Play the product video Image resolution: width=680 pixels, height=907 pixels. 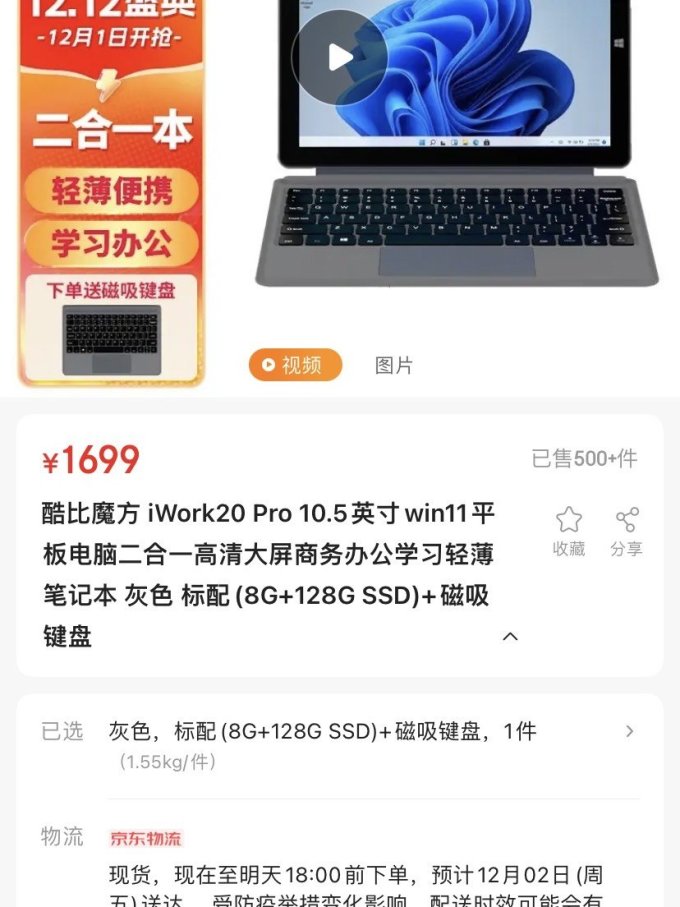pos(339,57)
